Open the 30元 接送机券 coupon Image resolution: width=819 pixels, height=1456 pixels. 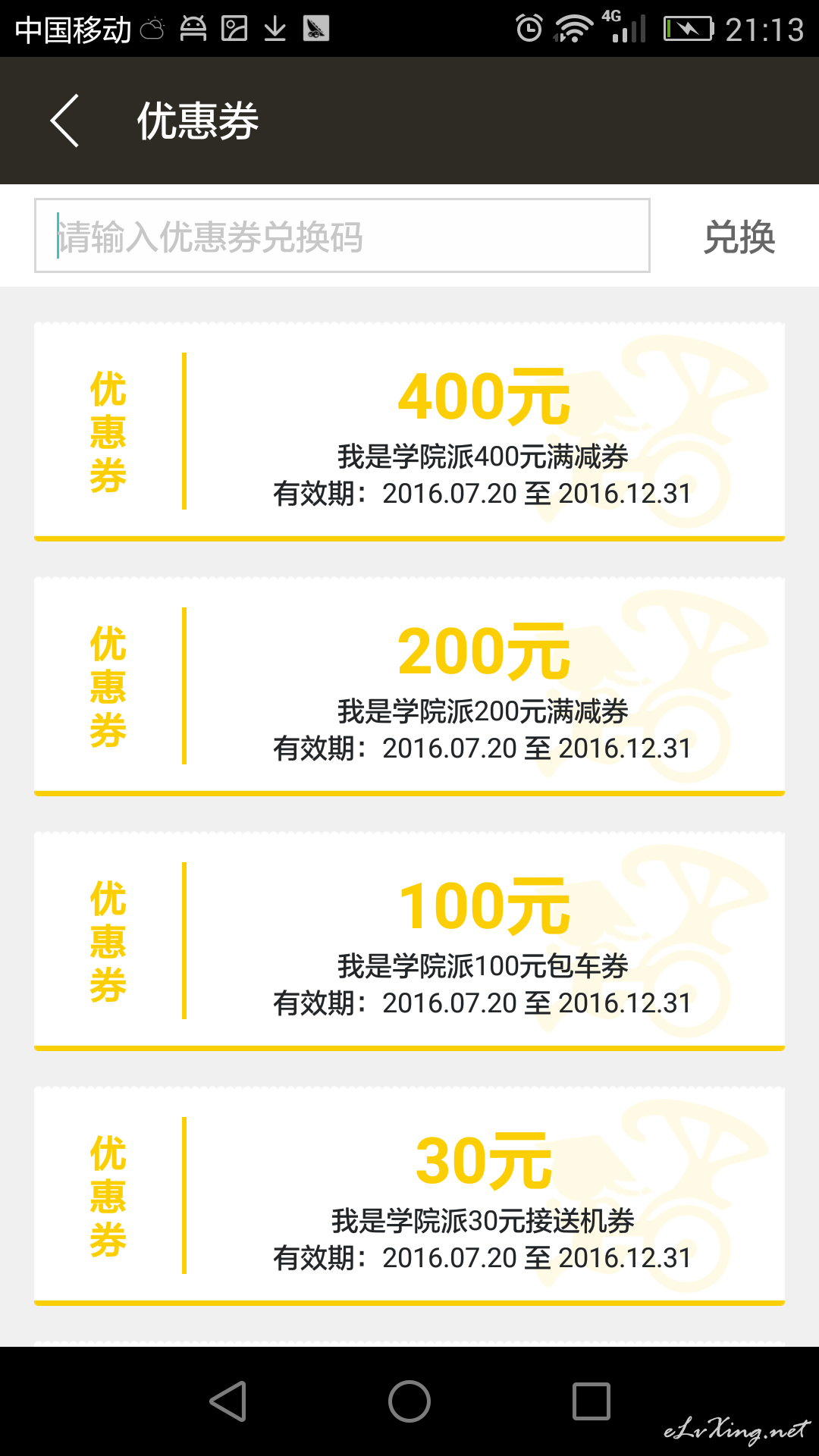409,1197
